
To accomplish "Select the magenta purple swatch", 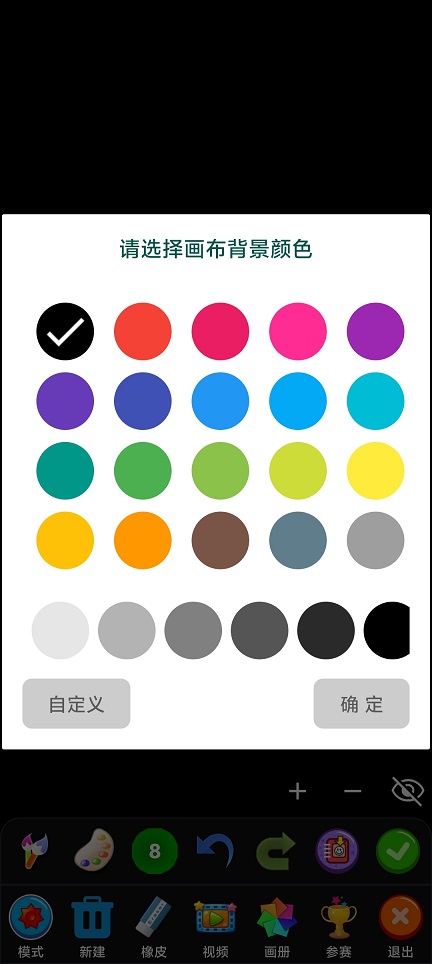I will 375,331.
